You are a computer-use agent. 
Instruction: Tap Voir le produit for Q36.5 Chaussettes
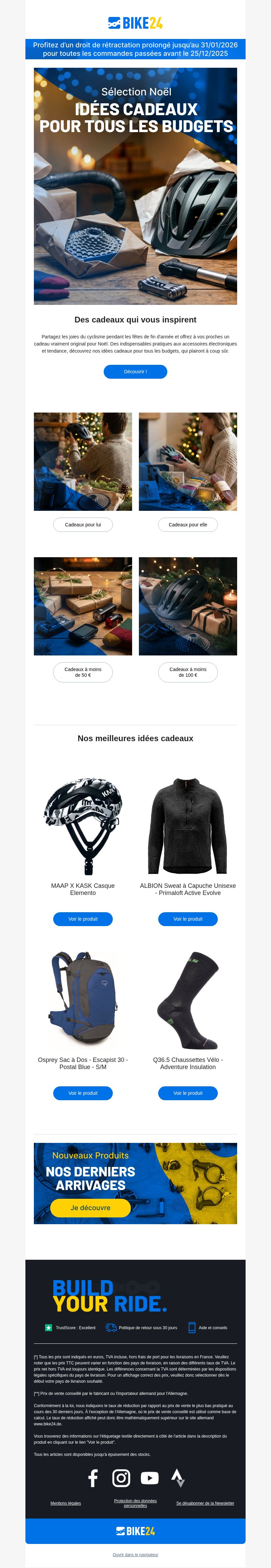[188, 1093]
